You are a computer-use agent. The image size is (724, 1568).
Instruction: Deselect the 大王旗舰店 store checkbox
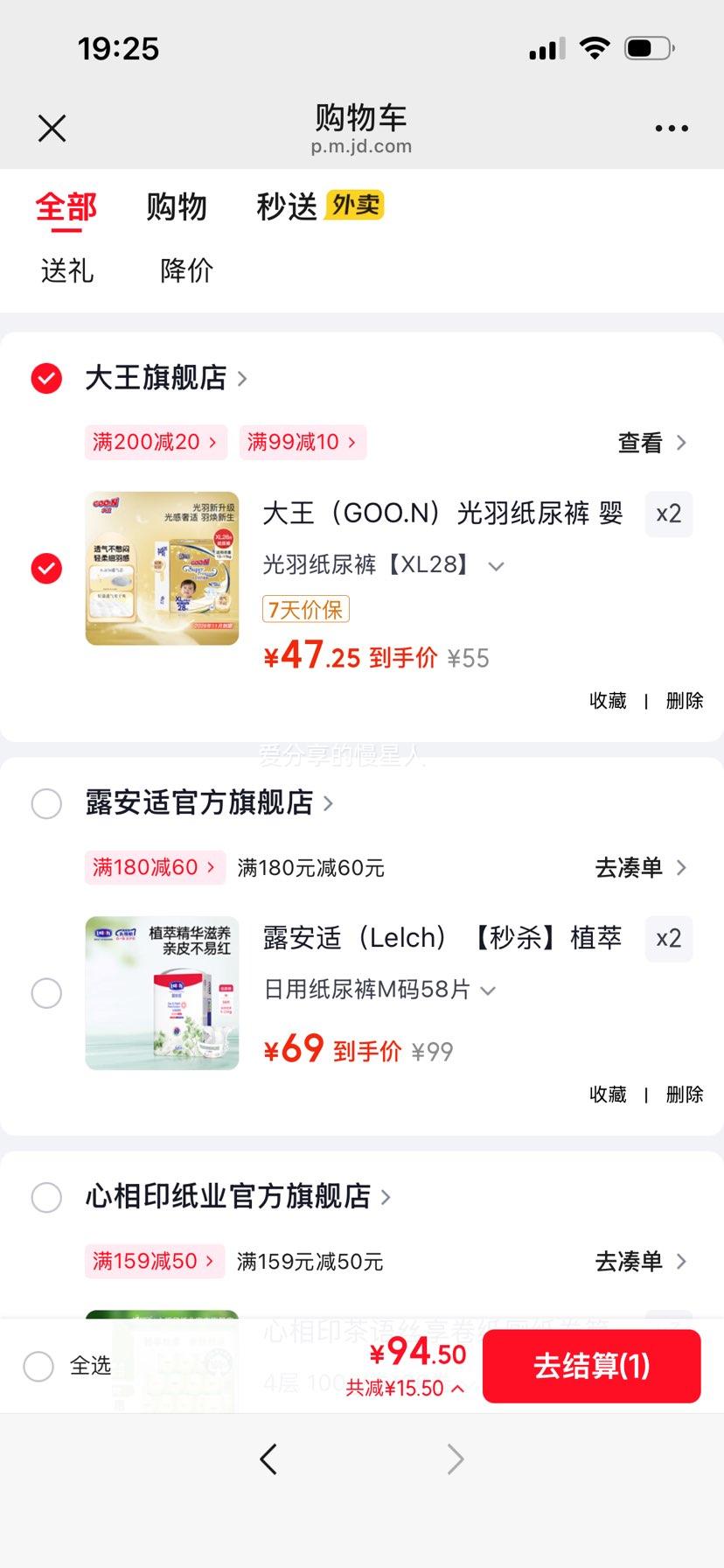46,378
